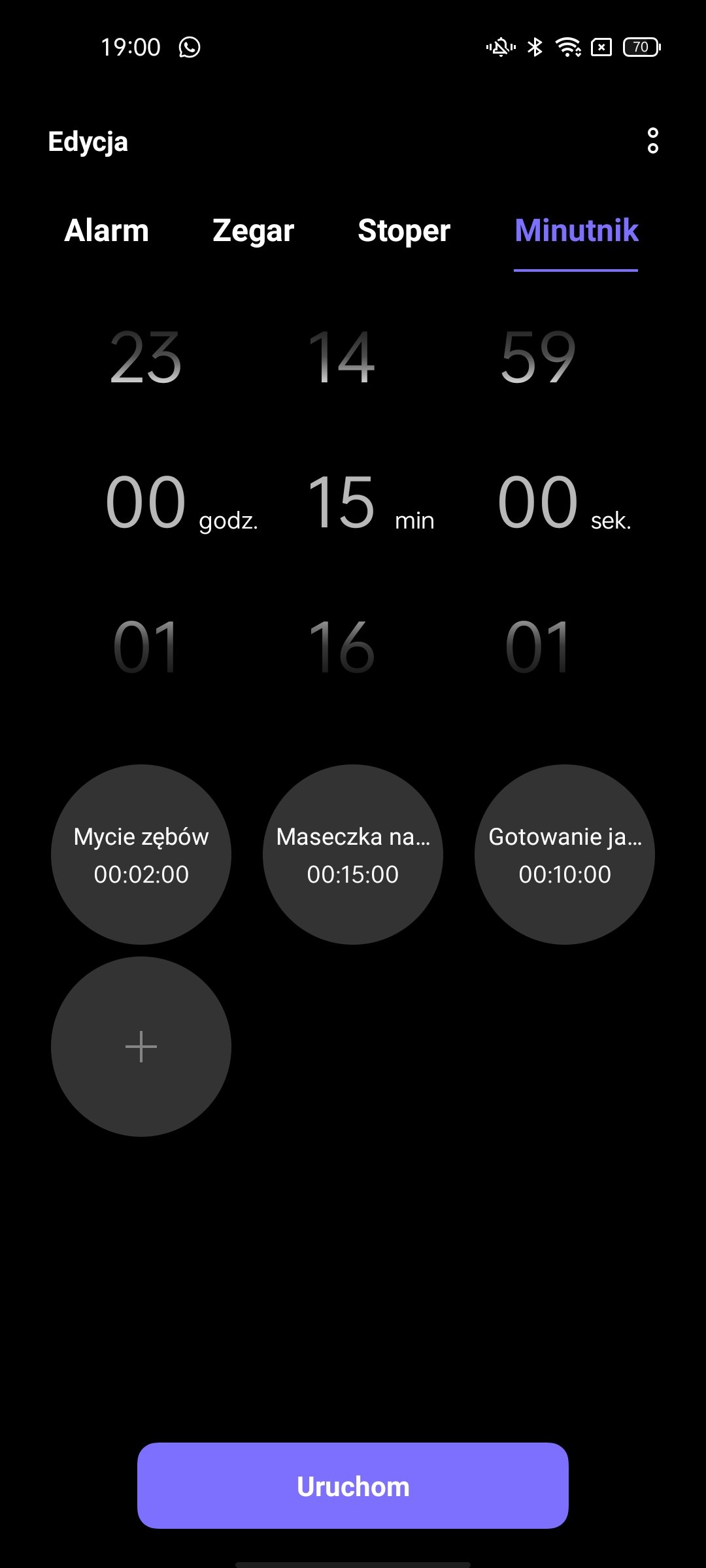Tap Edycja to edit timers
Viewport: 706px width, 1568px height.
[88, 142]
